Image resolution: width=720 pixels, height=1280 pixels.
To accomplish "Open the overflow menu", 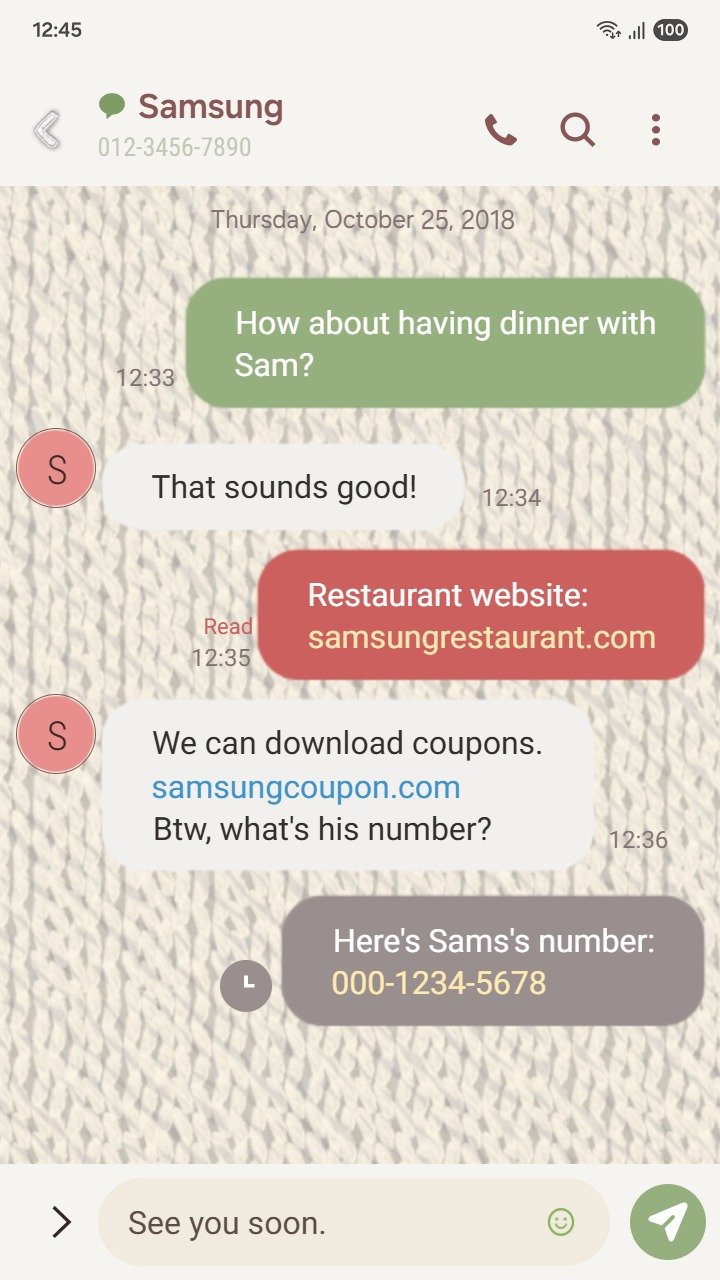I will point(655,130).
